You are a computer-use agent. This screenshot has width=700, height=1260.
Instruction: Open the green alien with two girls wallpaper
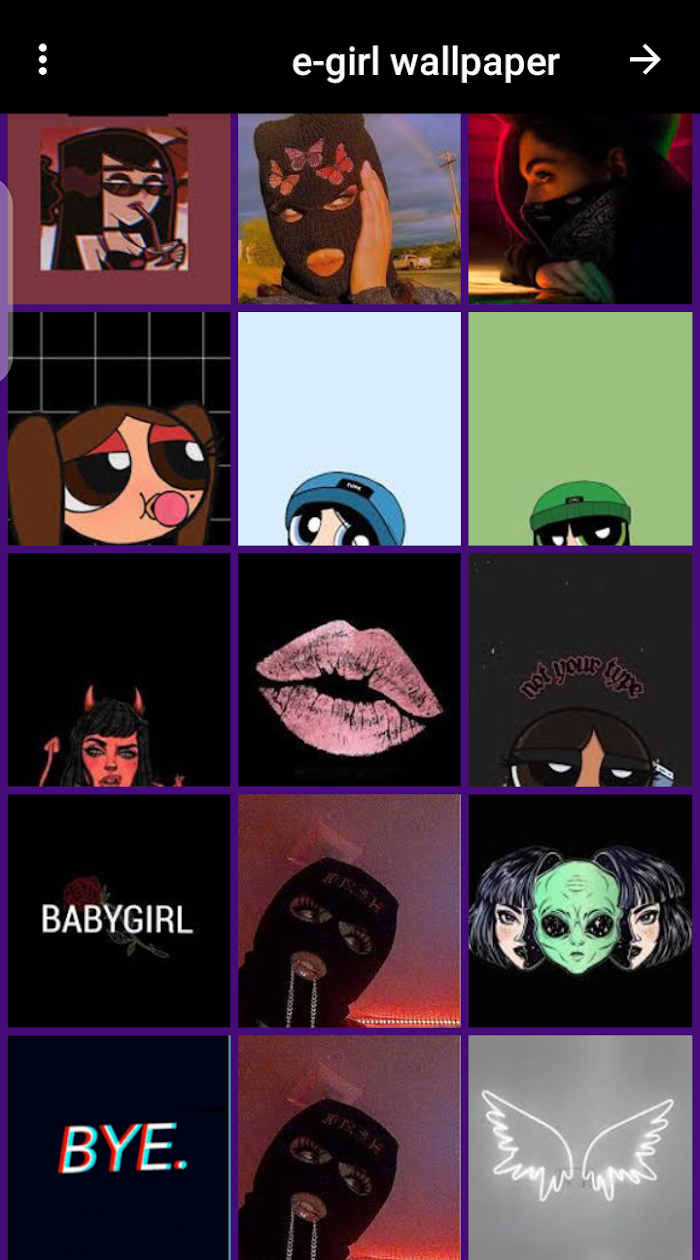pyautogui.click(x=580, y=911)
